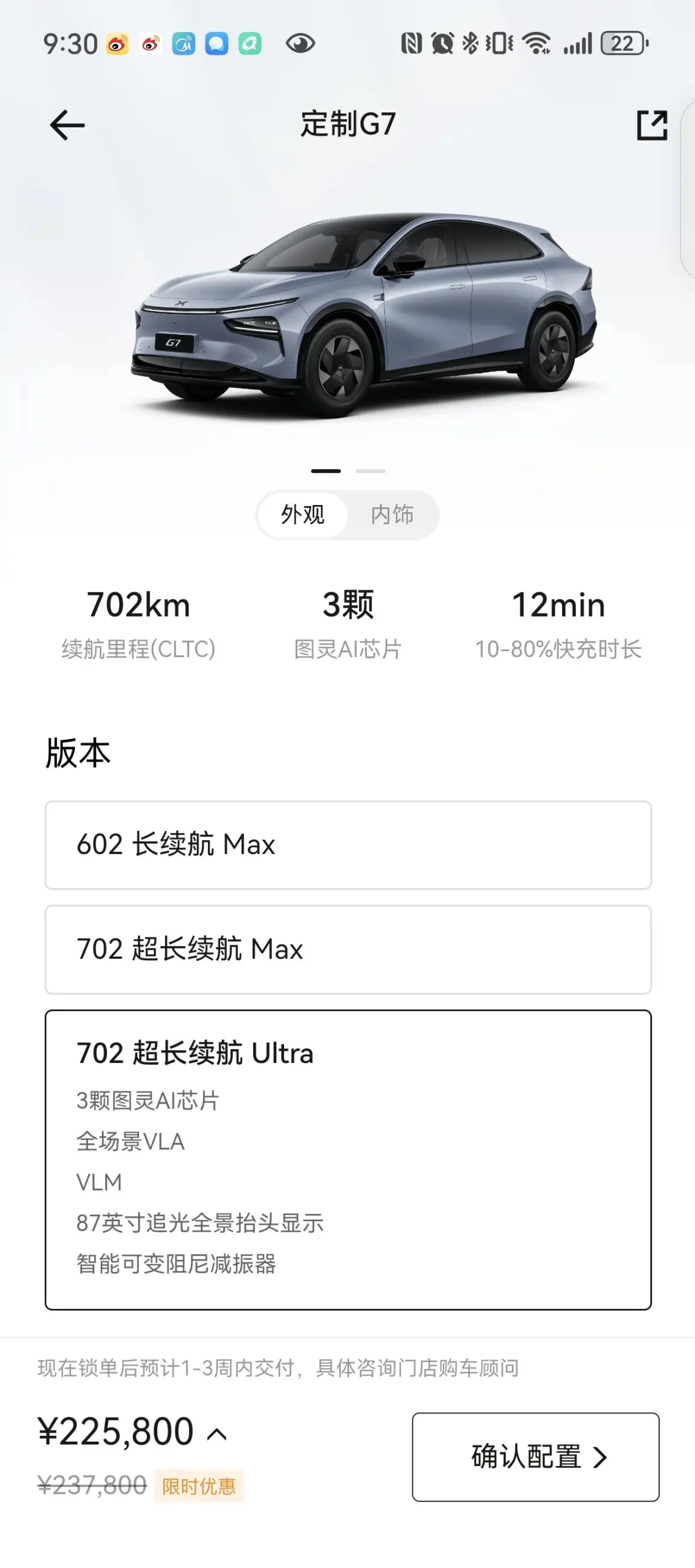Switch to the 内饰 interior view
Screen dimensions: 695x1568
[x=392, y=515]
